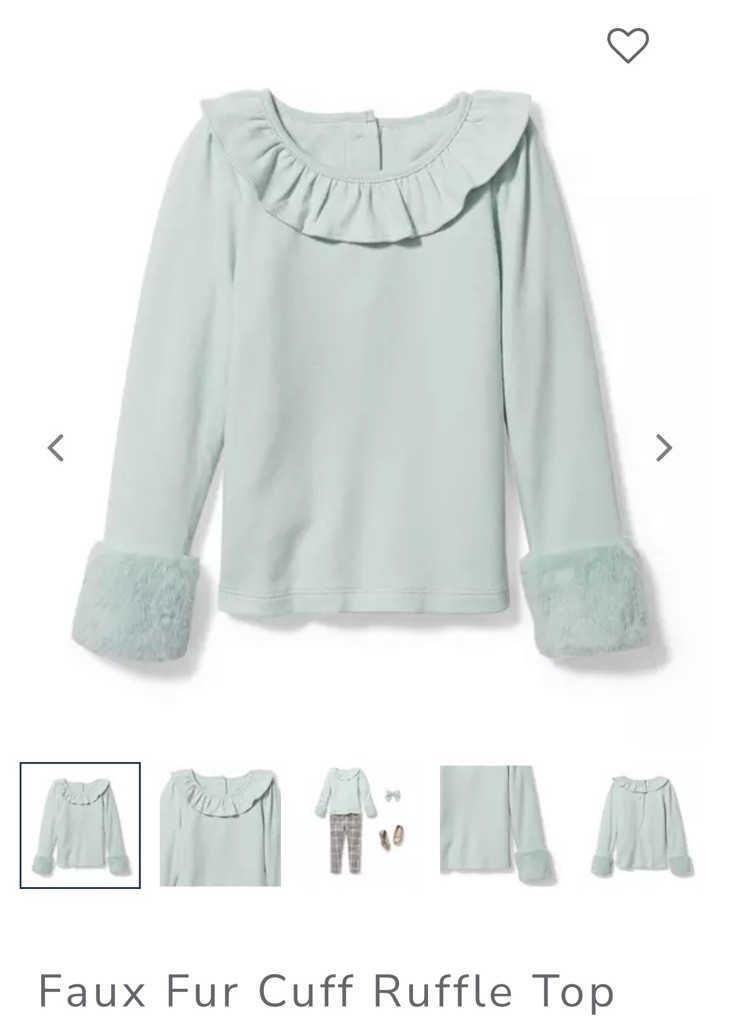View the fur cuff detail thumbnail

pyautogui.click(x=500, y=825)
